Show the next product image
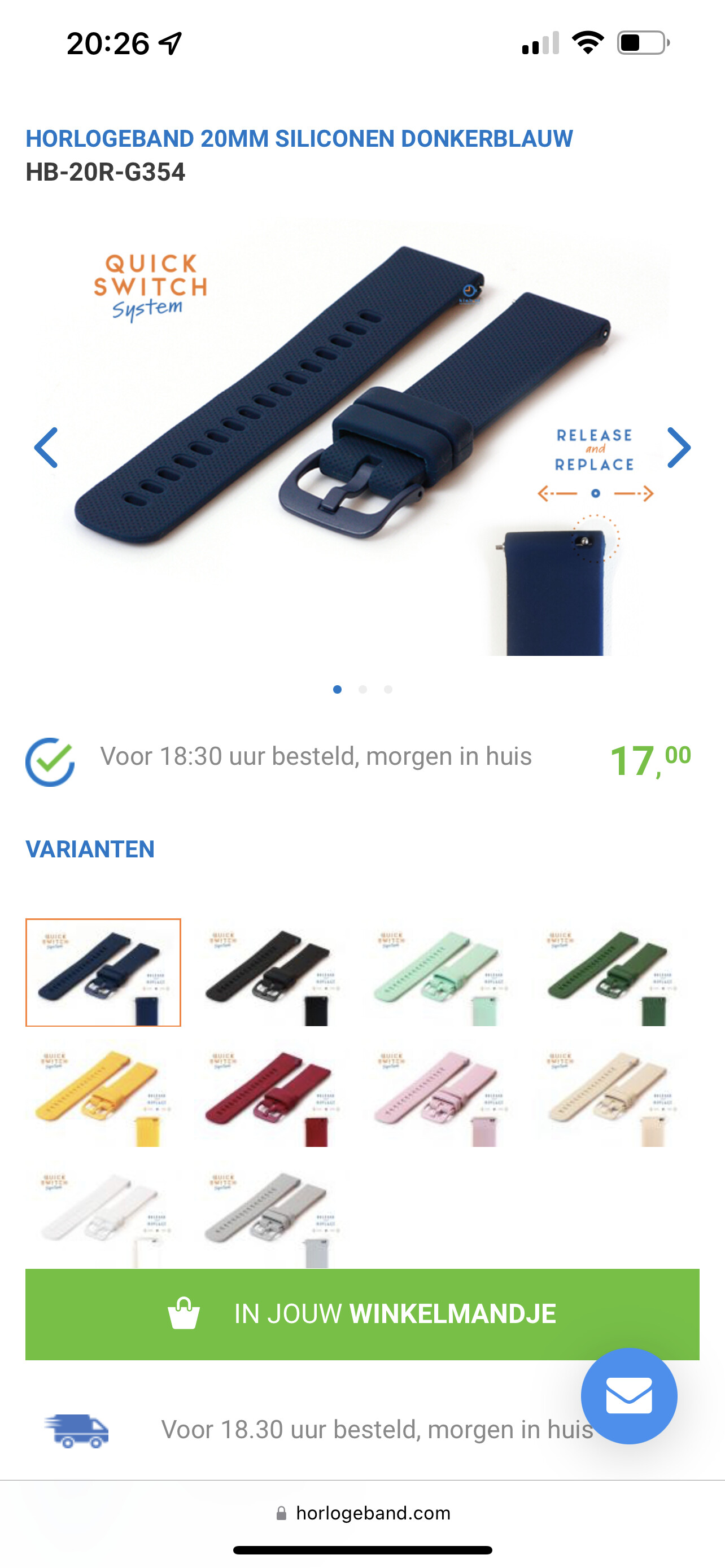This screenshot has height=1568, width=725. (x=679, y=448)
